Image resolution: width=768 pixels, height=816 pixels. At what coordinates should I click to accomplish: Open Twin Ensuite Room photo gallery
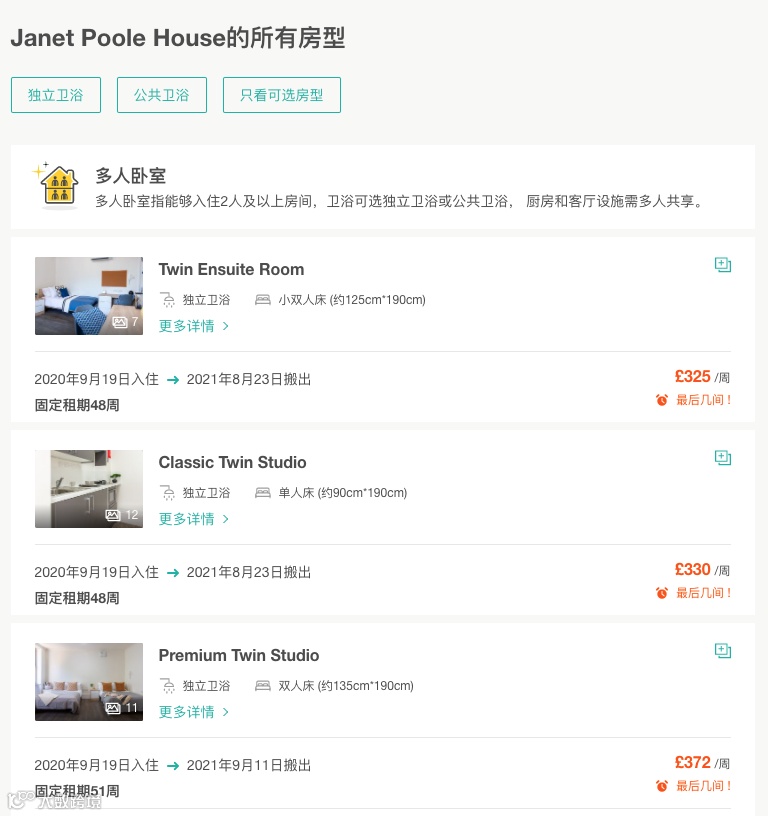(89, 296)
